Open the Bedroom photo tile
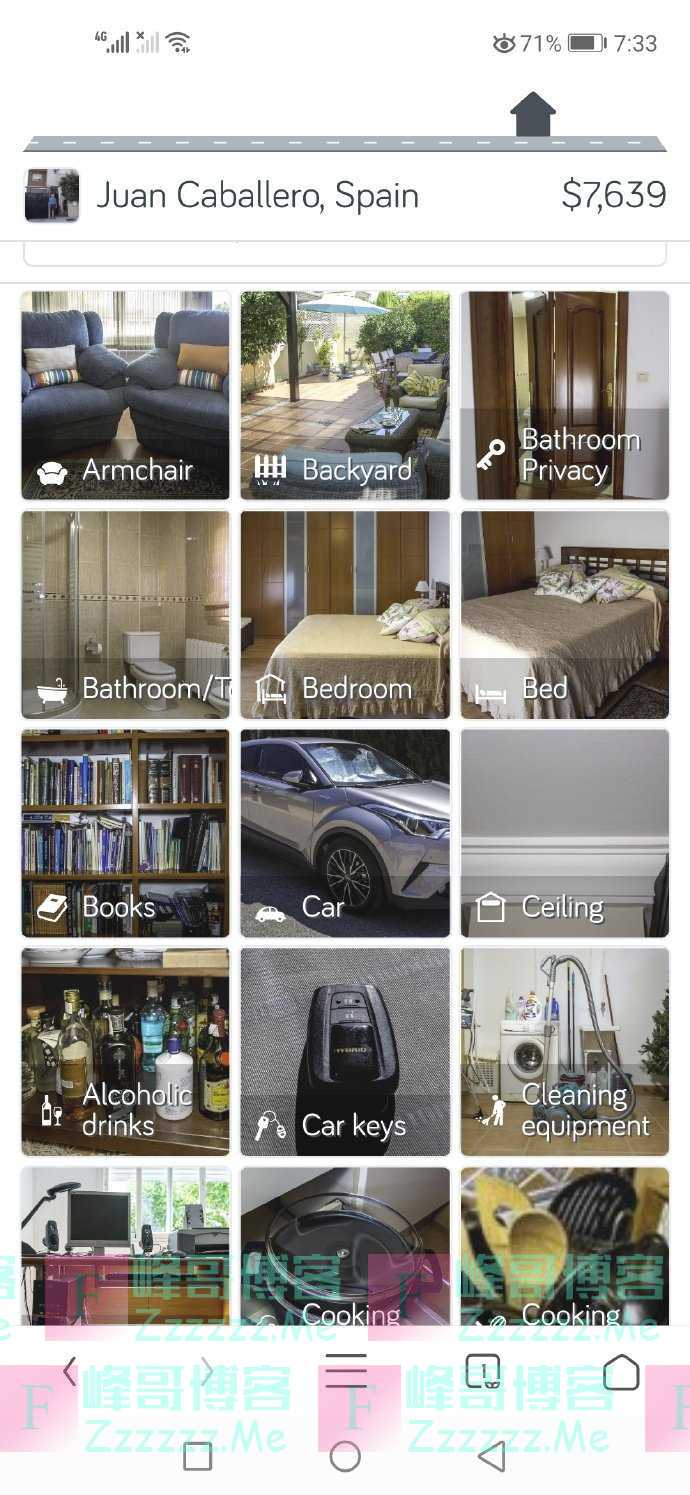This screenshot has height=1495, width=690. [x=345, y=615]
